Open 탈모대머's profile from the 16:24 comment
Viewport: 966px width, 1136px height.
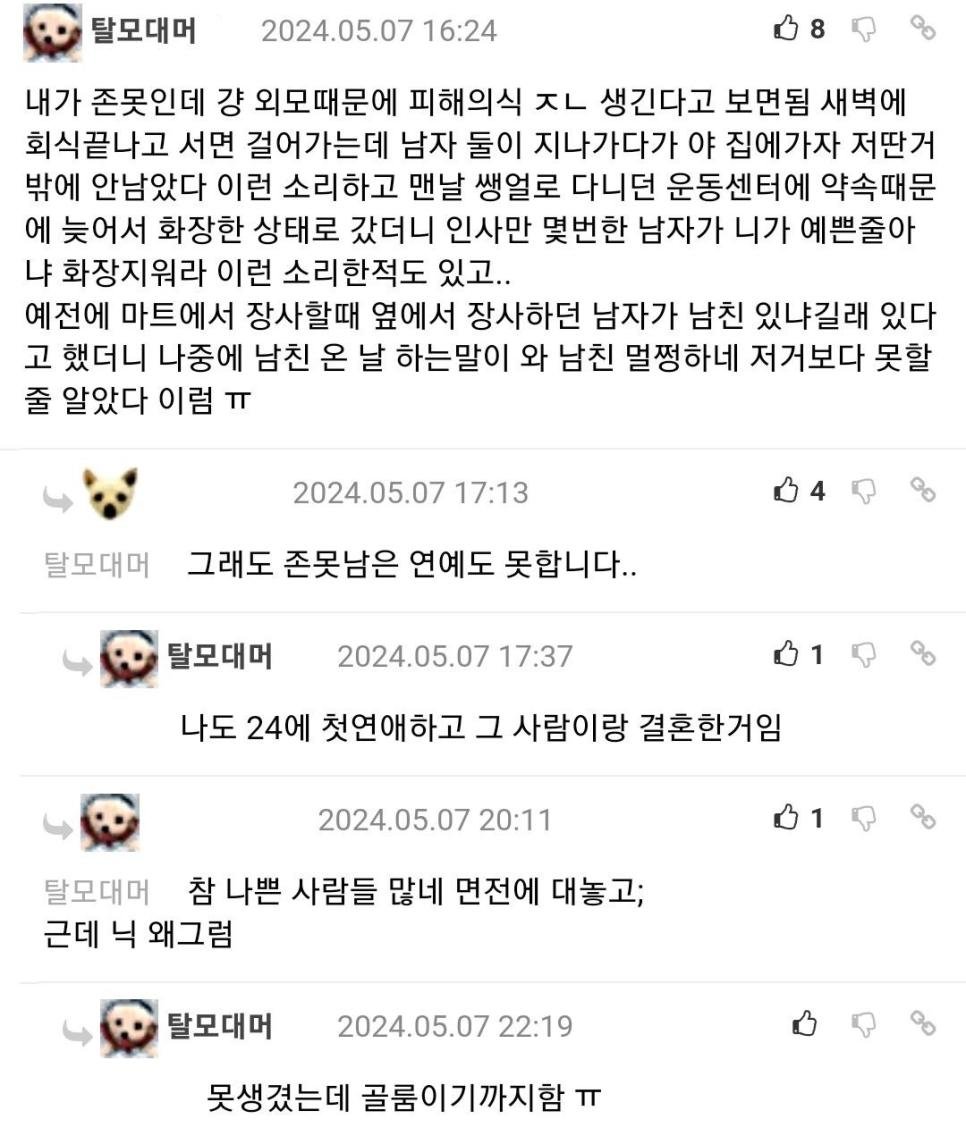coord(143,31)
